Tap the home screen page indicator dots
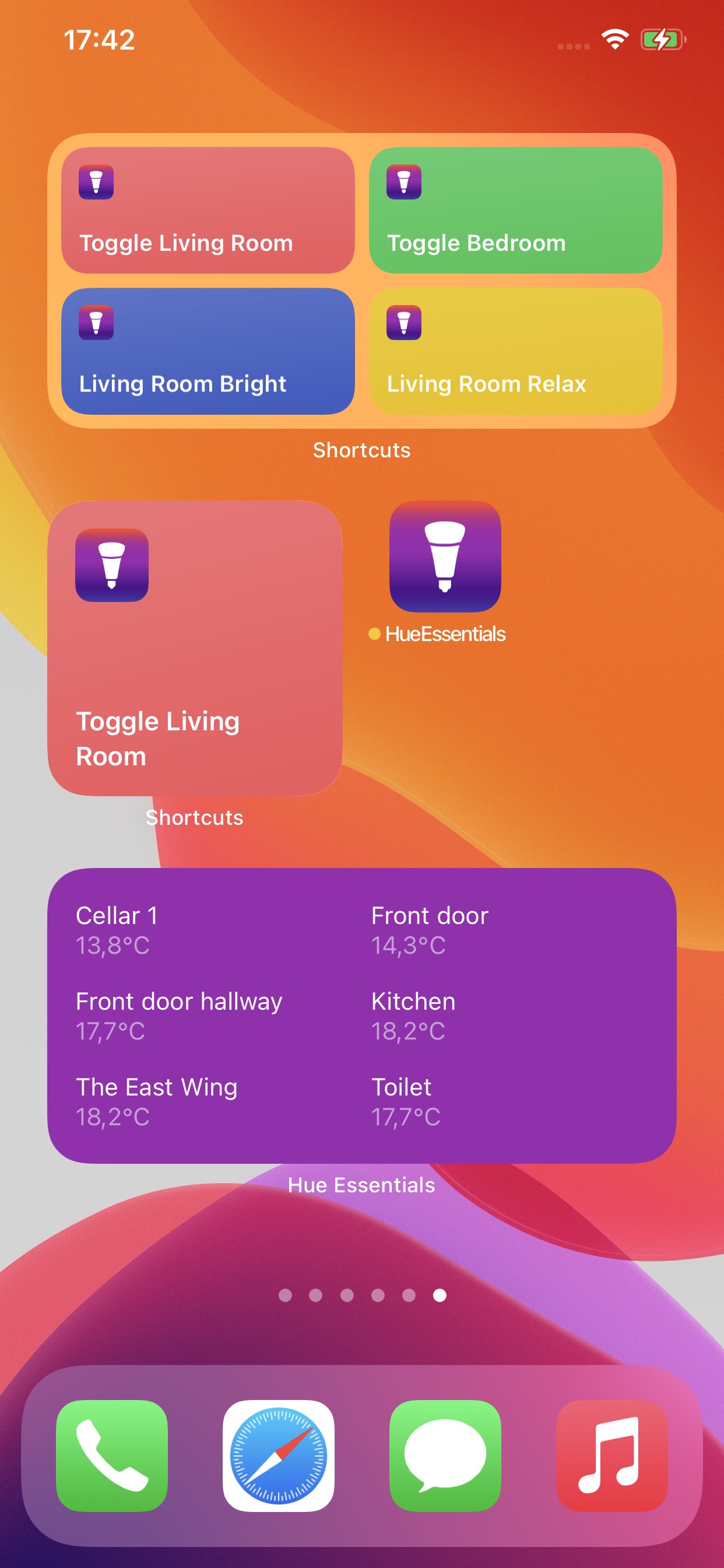This screenshot has height=1568, width=724. pyautogui.click(x=361, y=1296)
